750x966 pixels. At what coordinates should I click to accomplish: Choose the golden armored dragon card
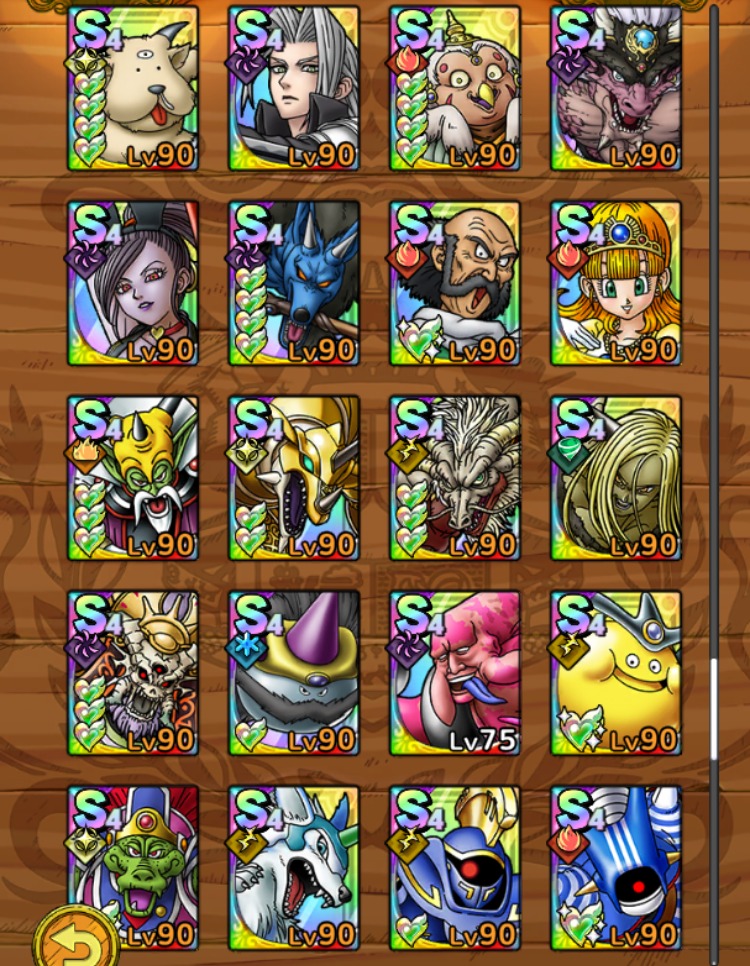294,478
